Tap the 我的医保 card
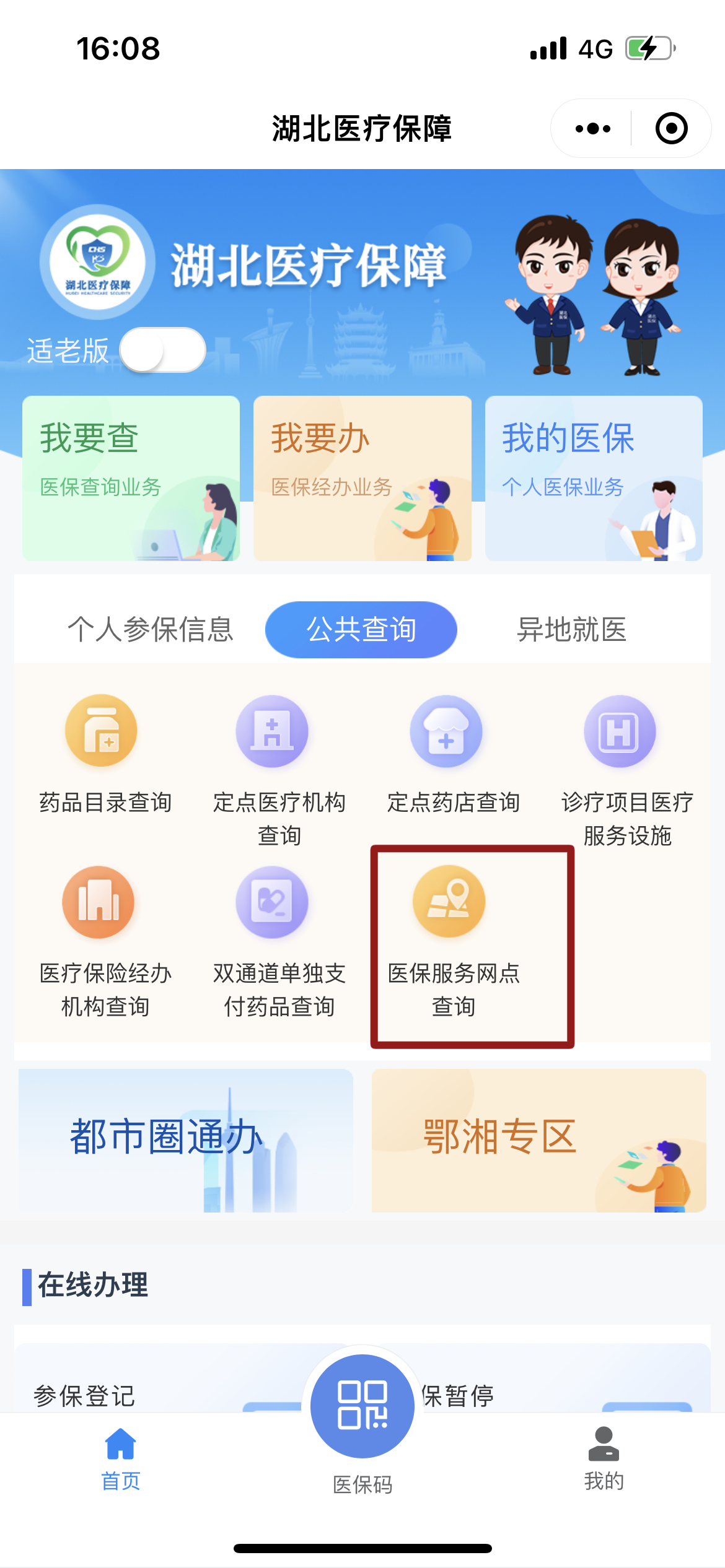 pos(593,477)
